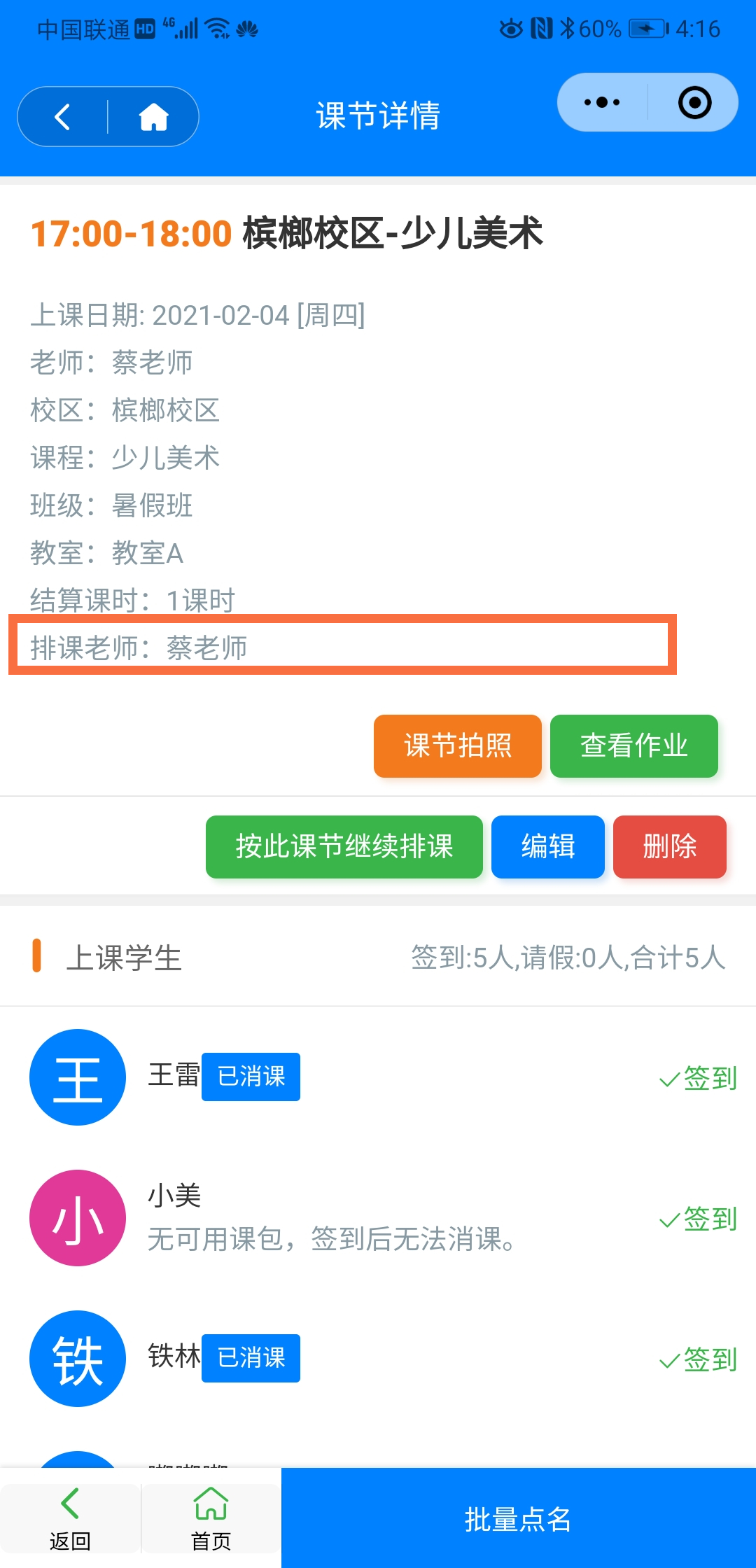Viewport: 756px width, 1568px height.
Task: Toggle 签到 status for 王雷
Action: click(698, 1078)
